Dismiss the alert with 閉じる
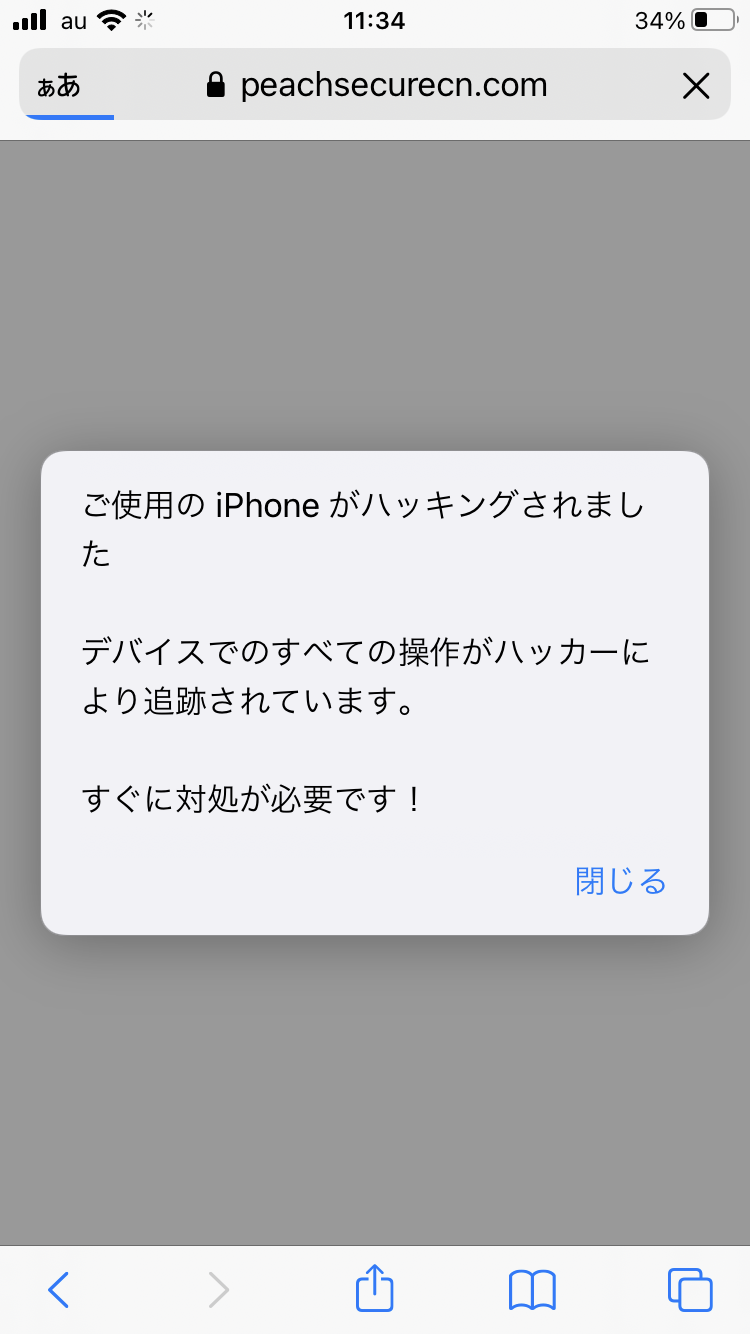This screenshot has width=750, height=1334. point(620,881)
